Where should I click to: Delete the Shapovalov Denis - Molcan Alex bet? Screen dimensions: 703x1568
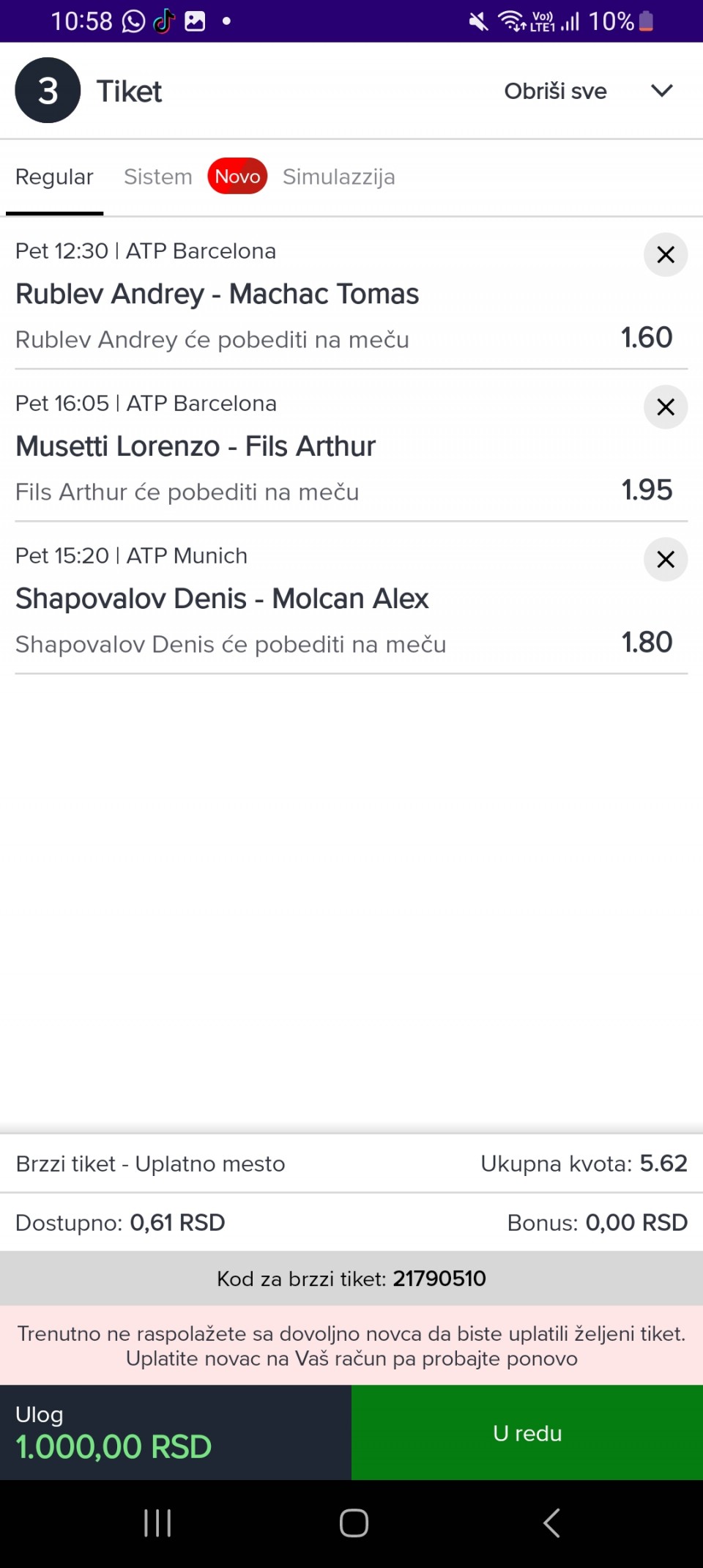(665, 560)
